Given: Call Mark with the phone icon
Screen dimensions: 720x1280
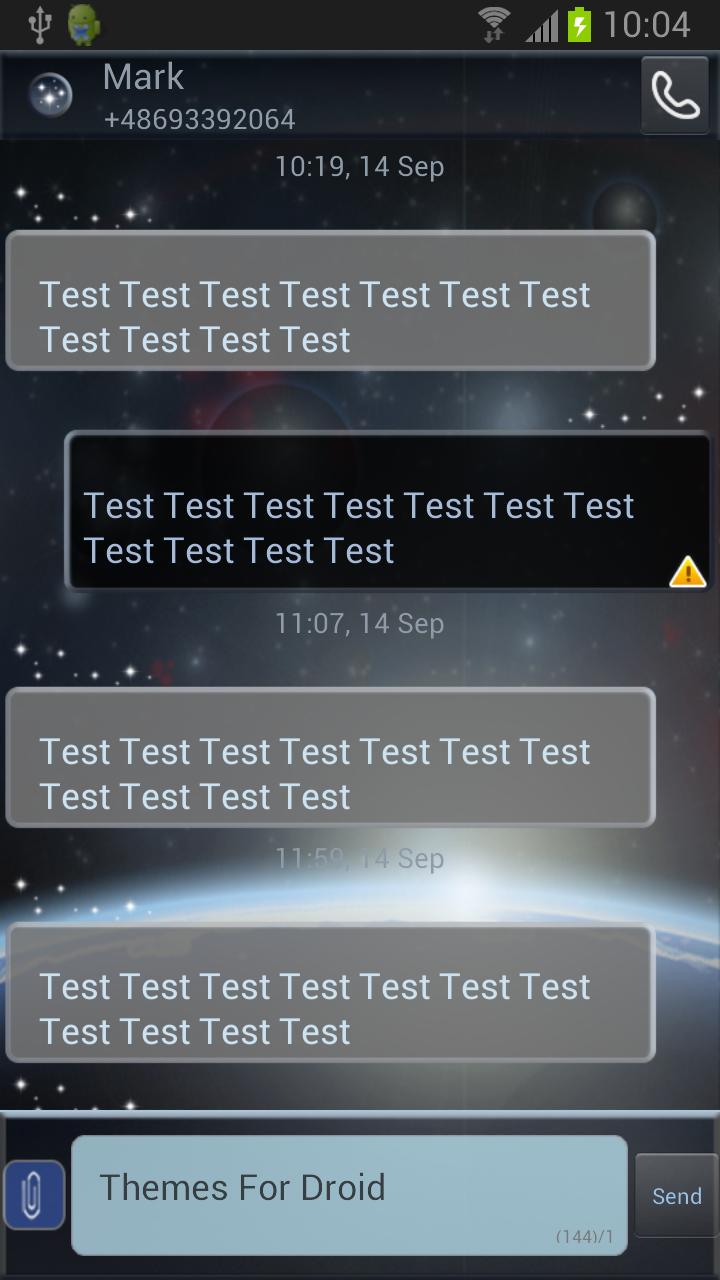Looking at the screenshot, I should [x=675, y=95].
